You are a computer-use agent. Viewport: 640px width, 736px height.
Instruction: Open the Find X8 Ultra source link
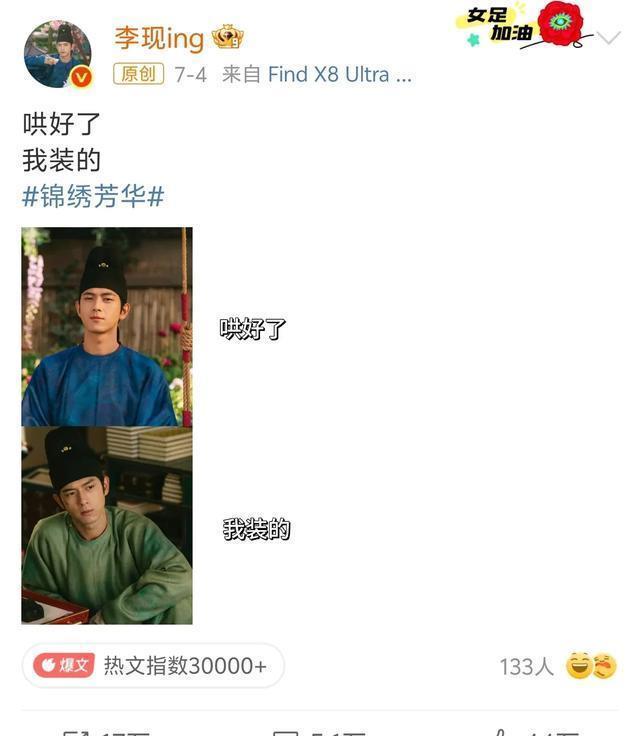pos(339,75)
